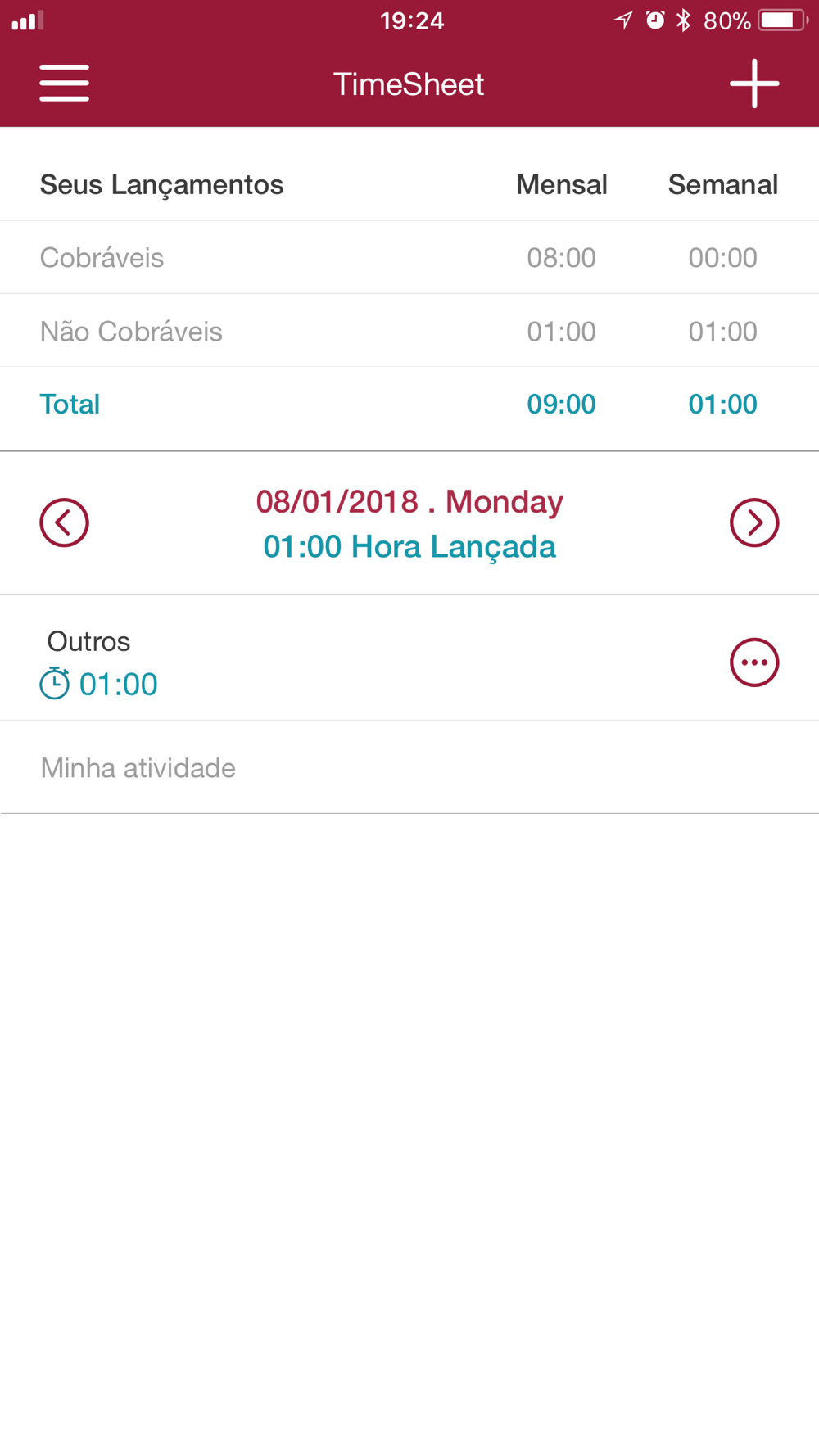Open more options for Outros entry
Image resolution: width=819 pixels, height=1456 pixels.
point(754,662)
